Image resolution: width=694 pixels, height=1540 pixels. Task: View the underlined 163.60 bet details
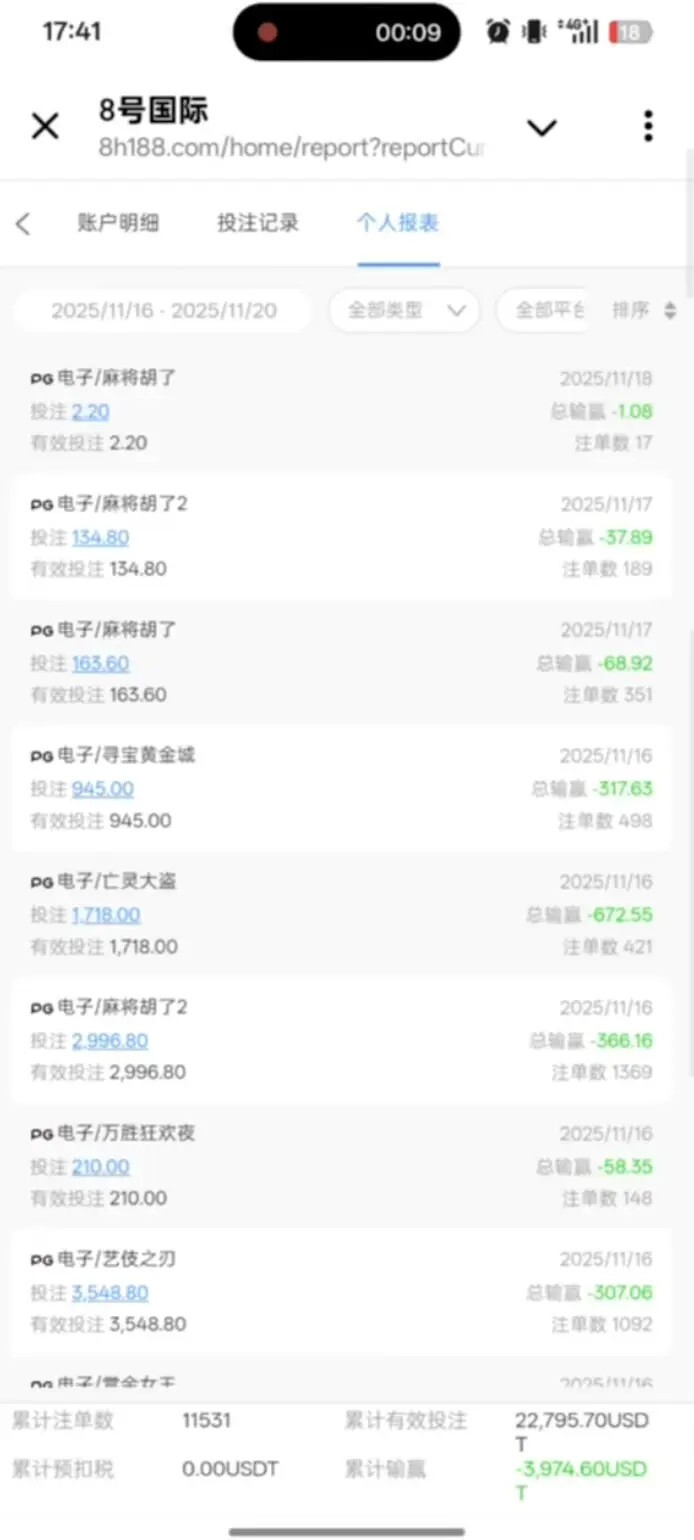(100, 664)
